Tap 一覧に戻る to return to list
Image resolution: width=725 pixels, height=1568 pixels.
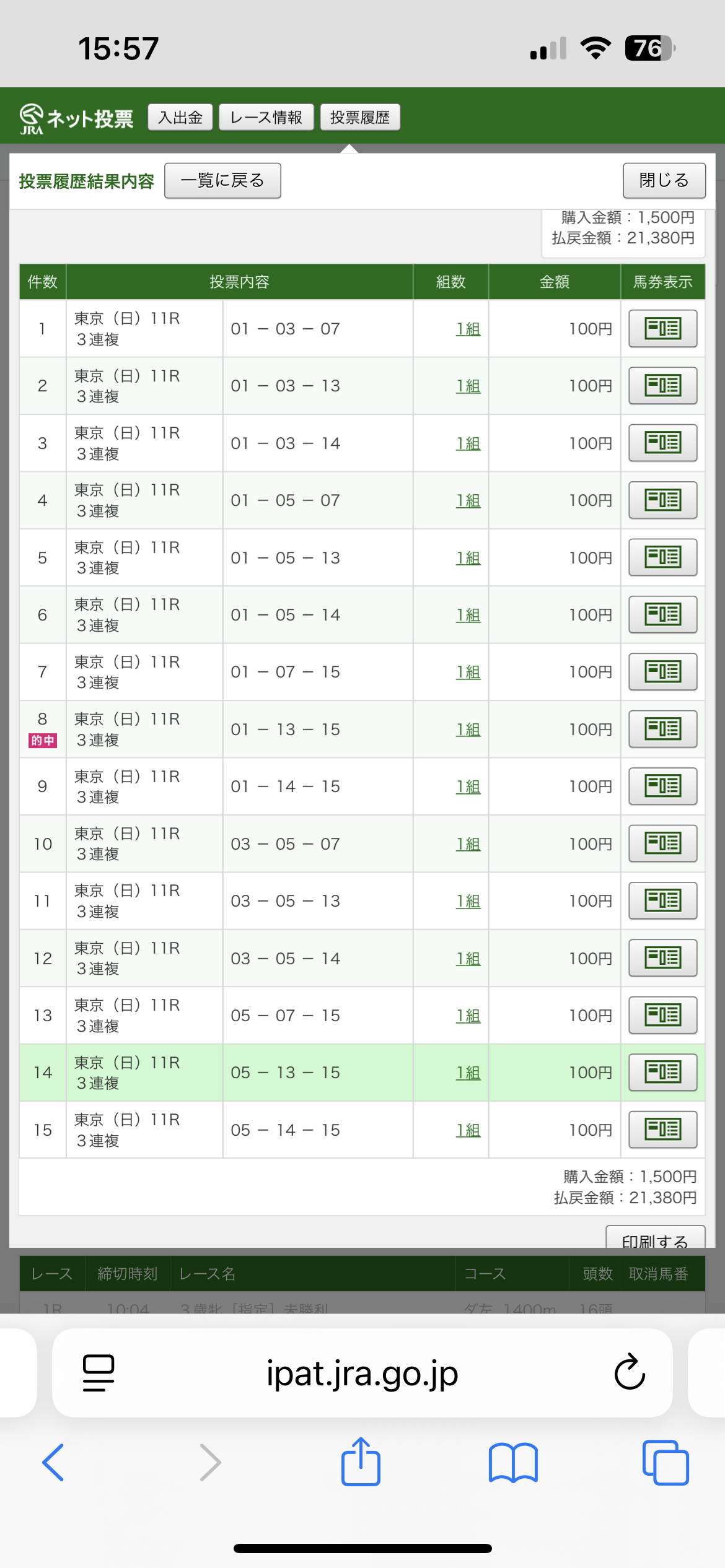click(222, 181)
